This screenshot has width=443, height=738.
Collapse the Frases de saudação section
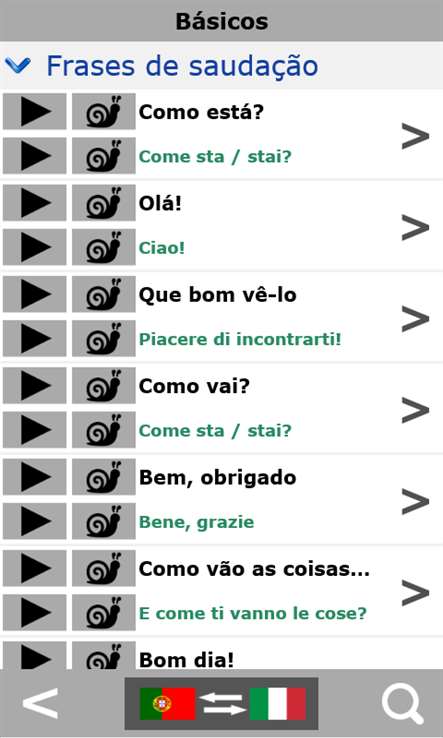click(x=18, y=65)
